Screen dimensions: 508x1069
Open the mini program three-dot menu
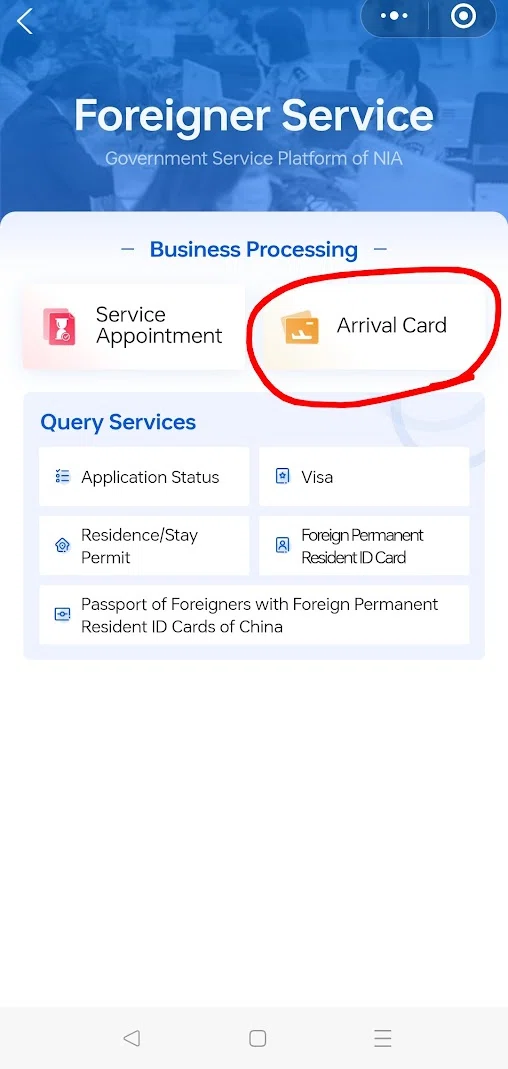coord(395,16)
